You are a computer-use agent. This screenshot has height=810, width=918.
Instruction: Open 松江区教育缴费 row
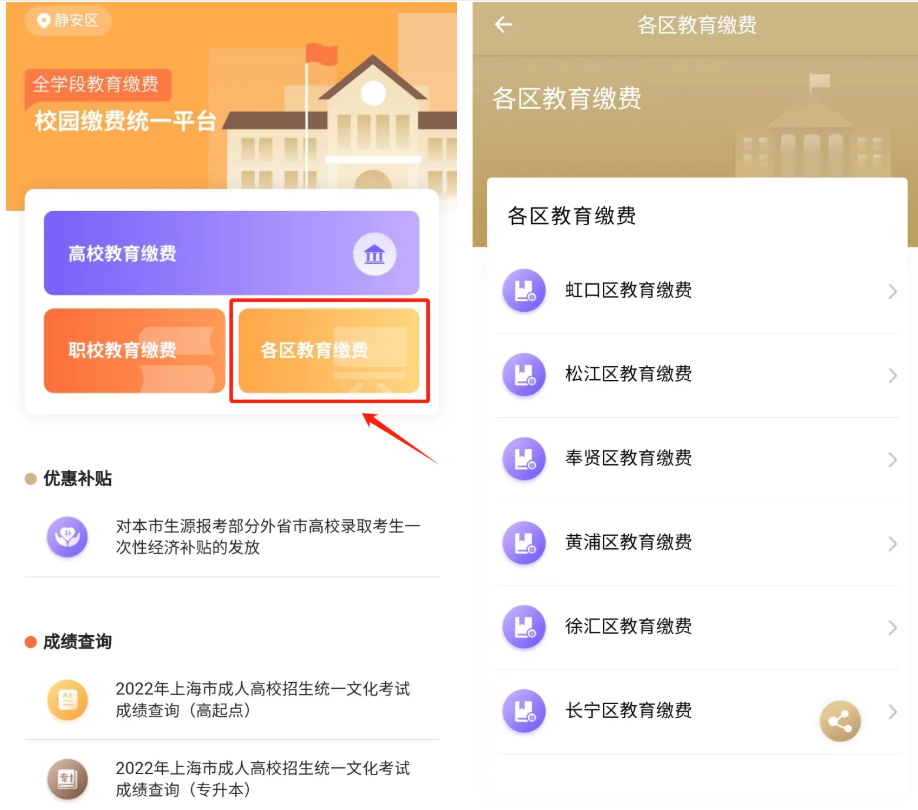pyautogui.click(x=697, y=375)
